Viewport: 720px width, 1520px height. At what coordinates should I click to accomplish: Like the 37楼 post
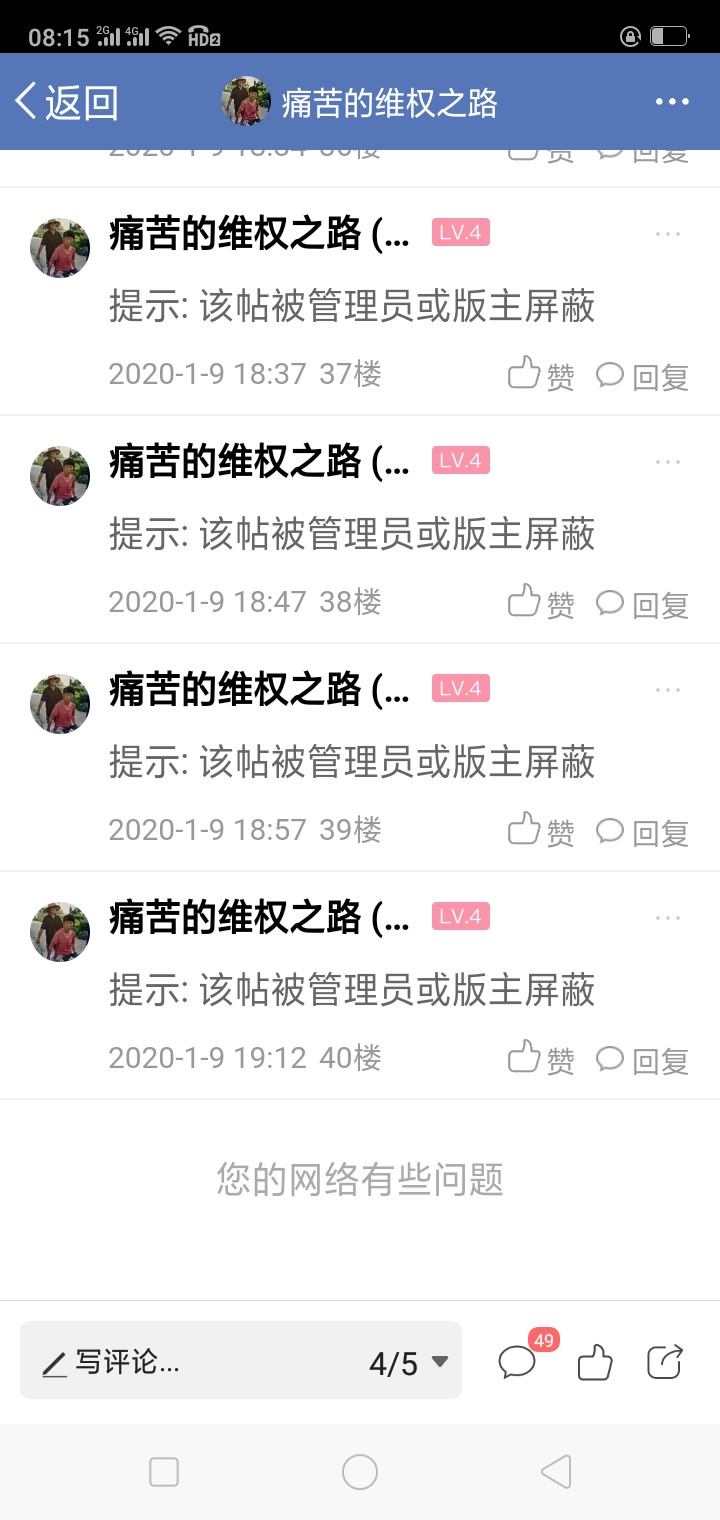541,376
